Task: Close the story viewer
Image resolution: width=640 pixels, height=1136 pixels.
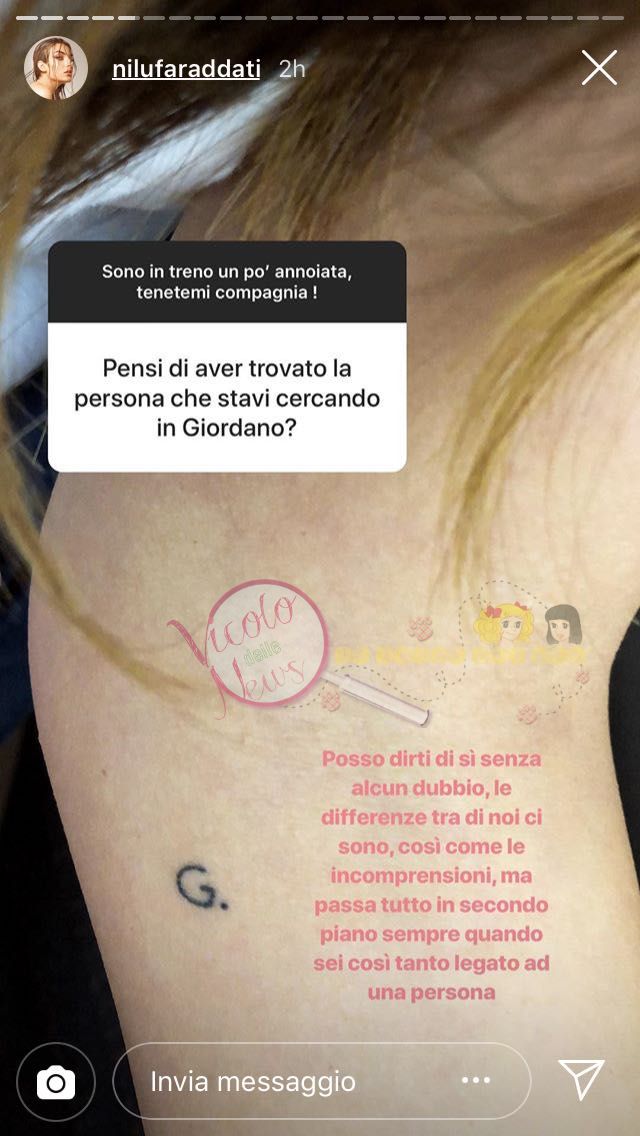Action: (x=599, y=67)
